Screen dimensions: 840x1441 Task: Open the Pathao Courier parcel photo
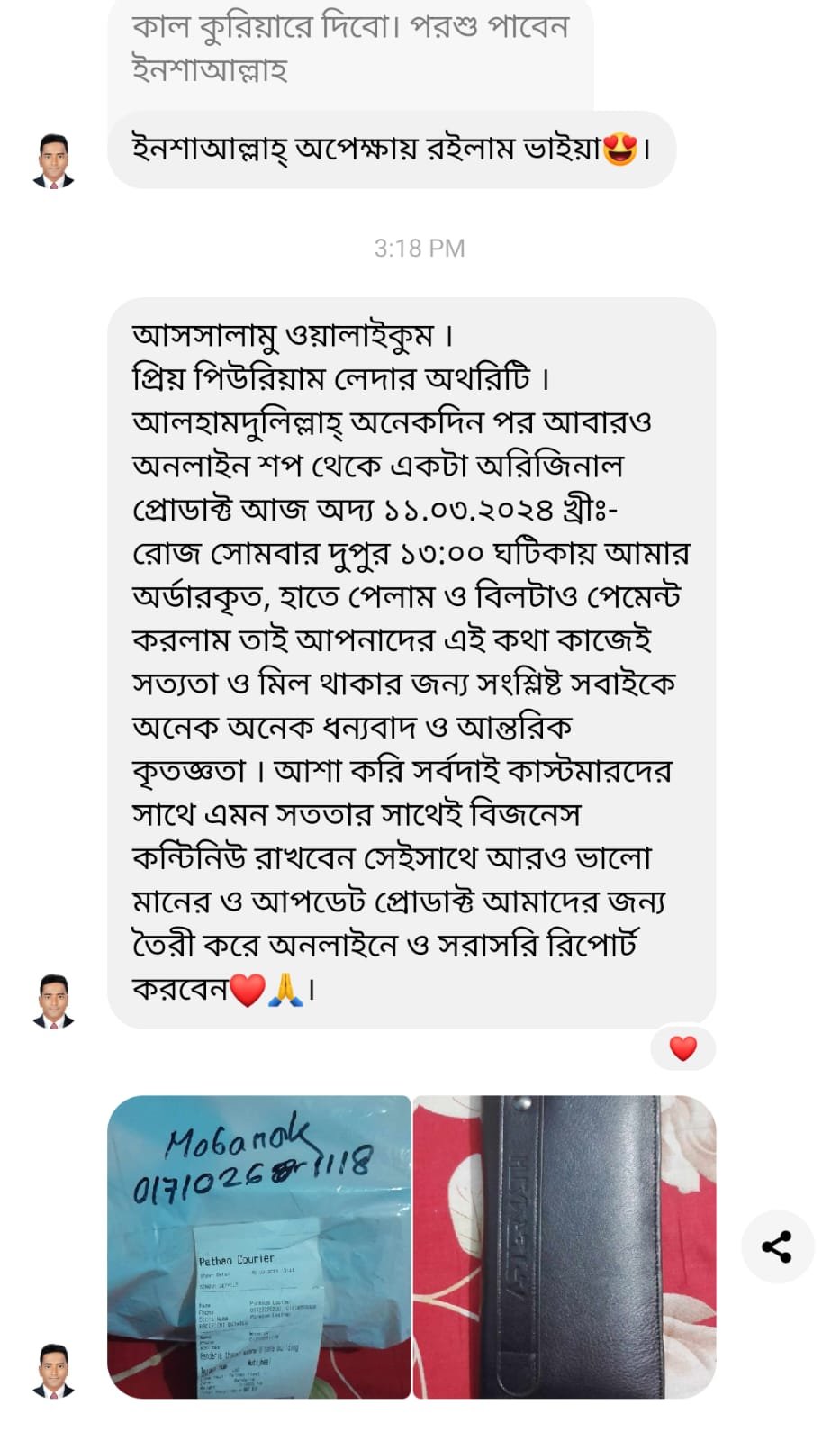point(258,1246)
